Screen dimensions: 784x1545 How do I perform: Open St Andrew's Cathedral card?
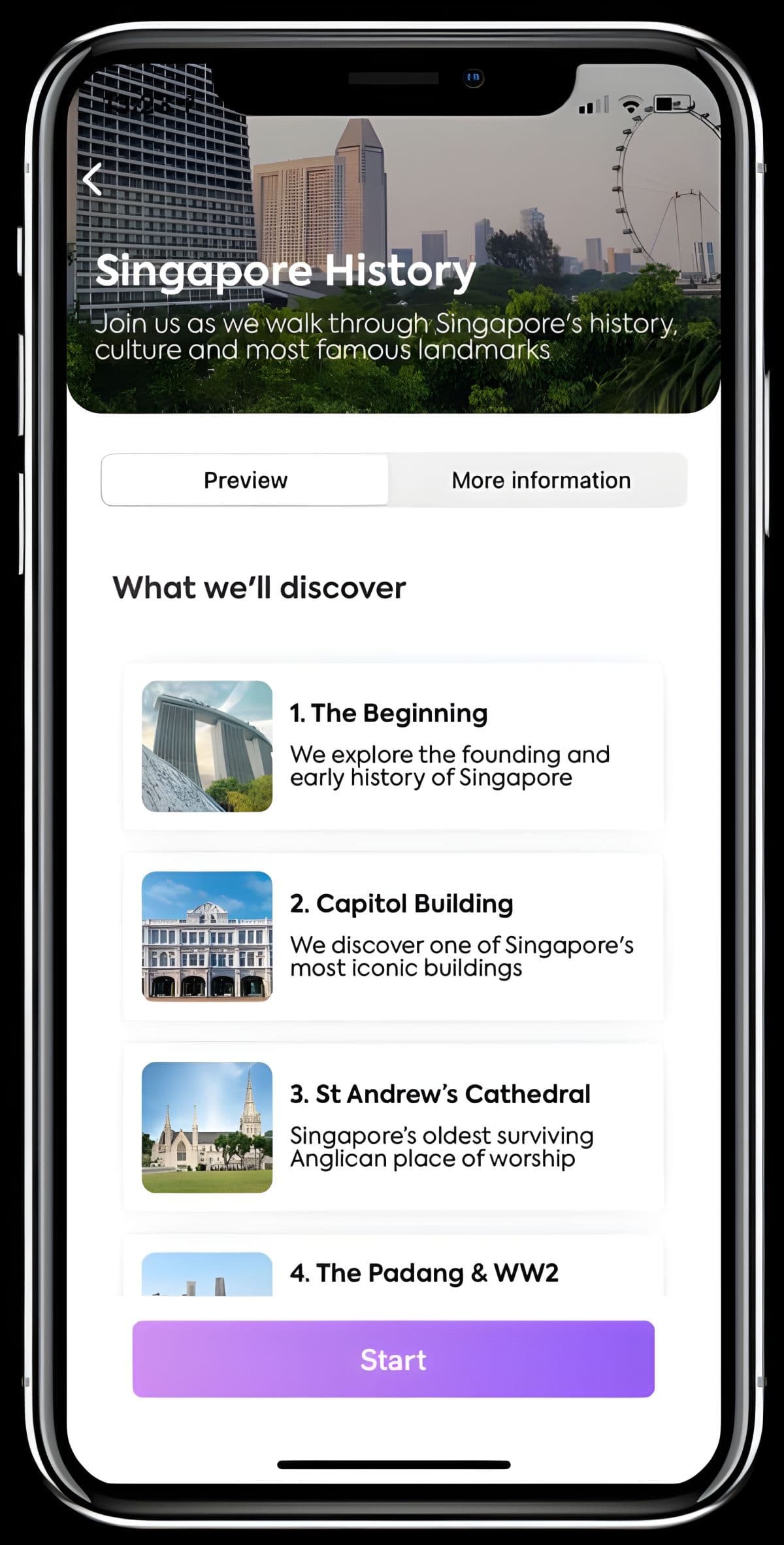click(393, 1127)
